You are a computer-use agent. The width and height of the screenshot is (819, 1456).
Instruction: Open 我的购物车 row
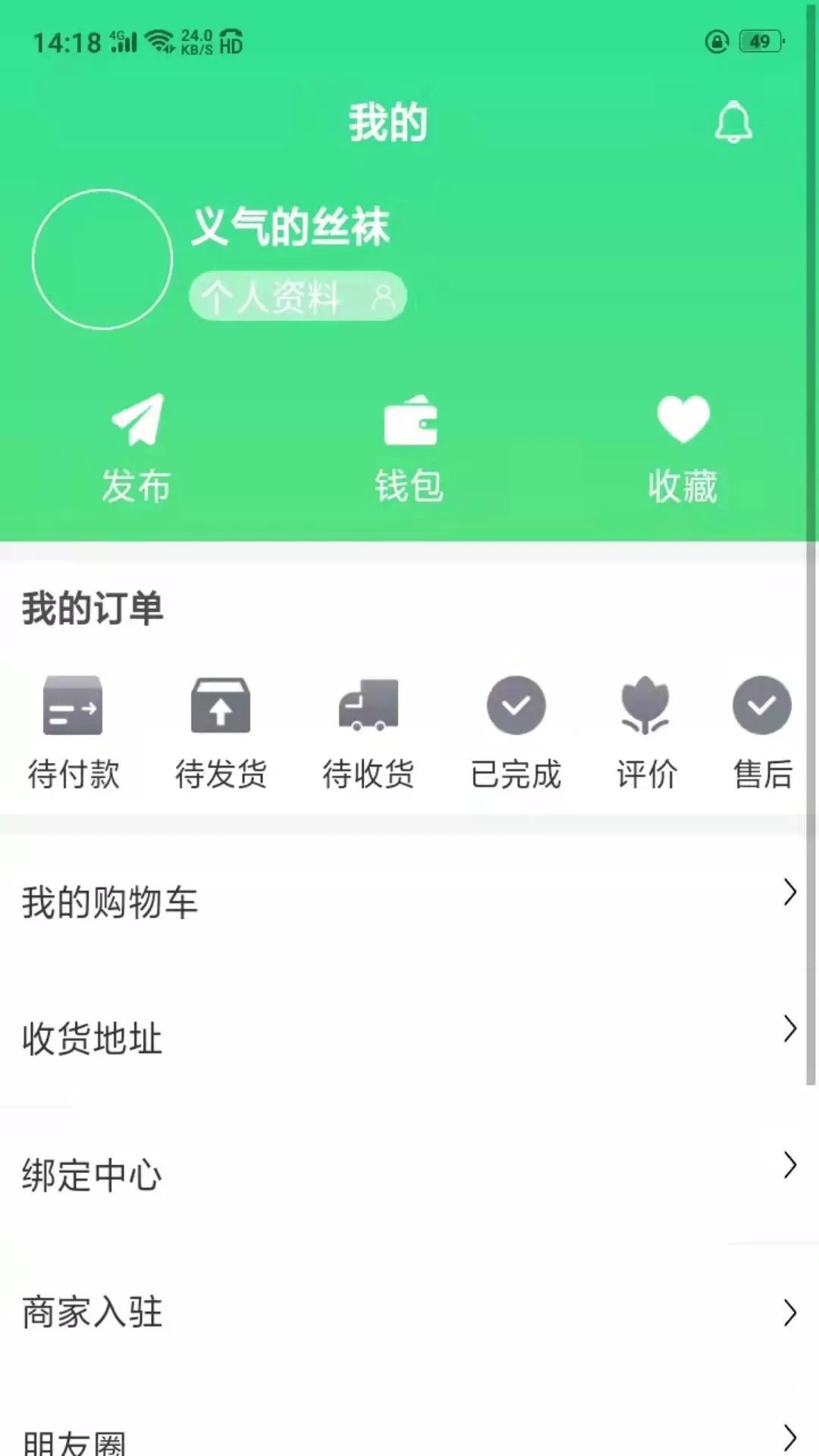point(409,902)
